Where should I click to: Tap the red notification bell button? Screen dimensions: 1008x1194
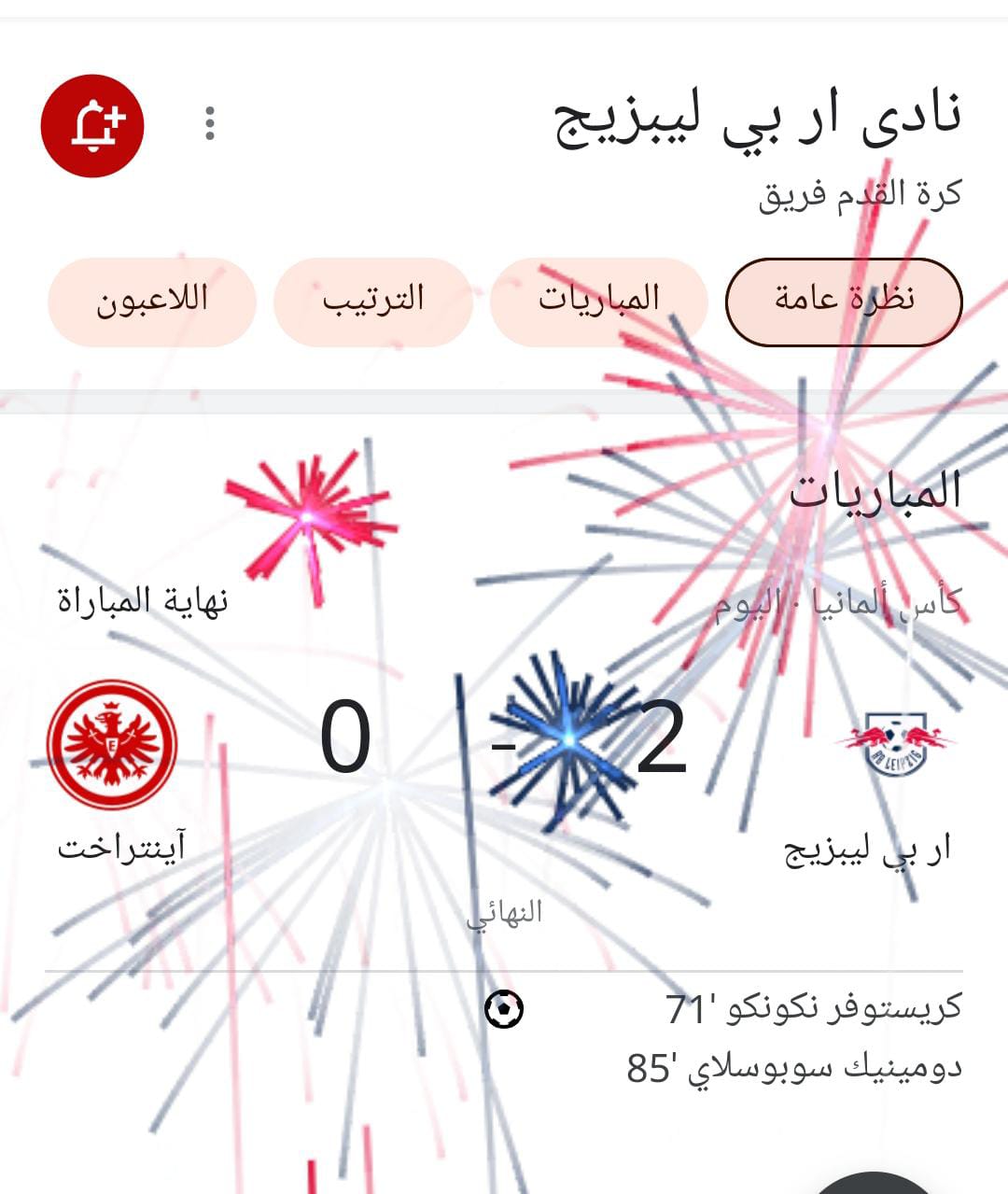[92, 126]
